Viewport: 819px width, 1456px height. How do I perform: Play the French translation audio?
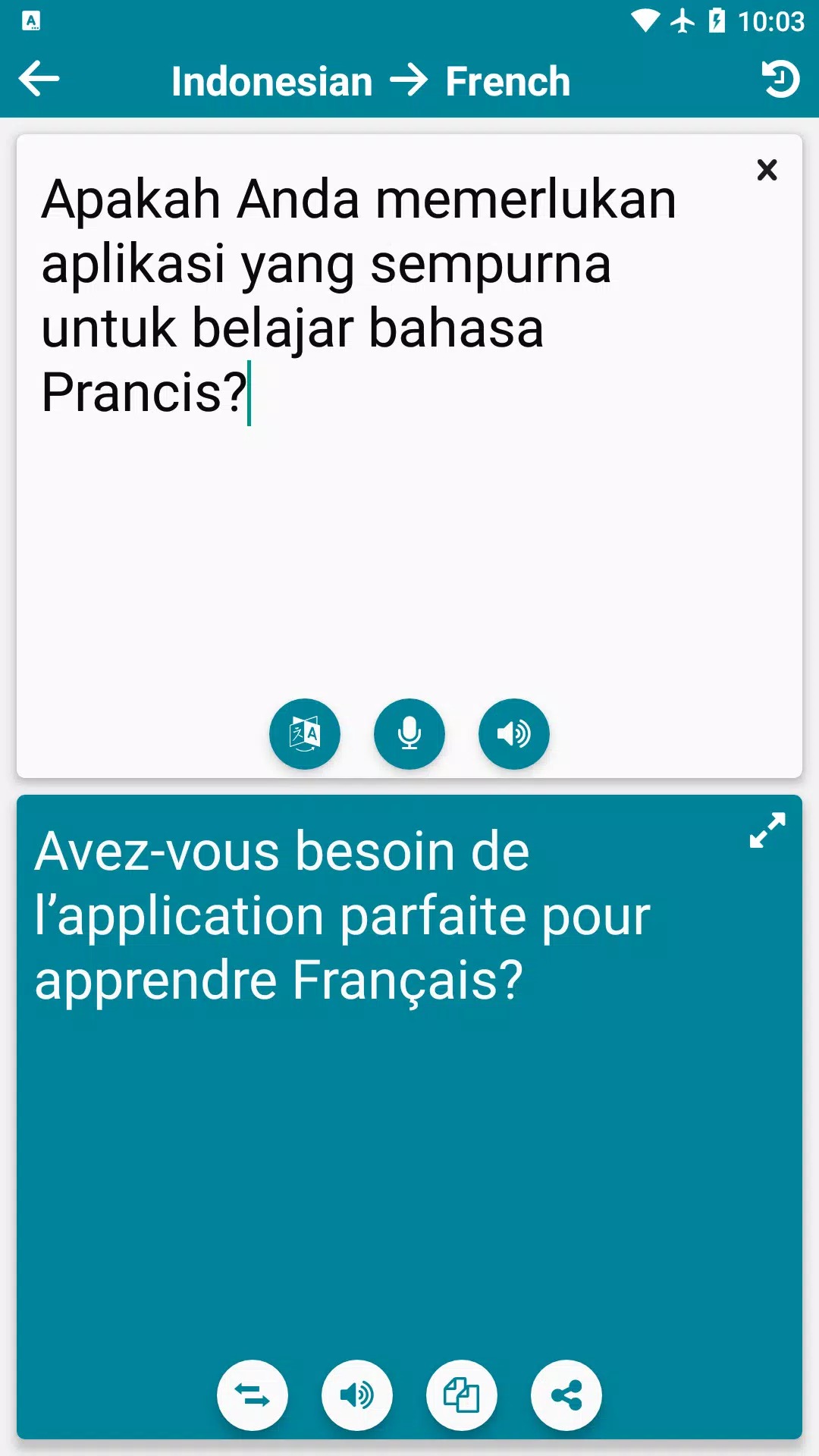coord(357,1395)
